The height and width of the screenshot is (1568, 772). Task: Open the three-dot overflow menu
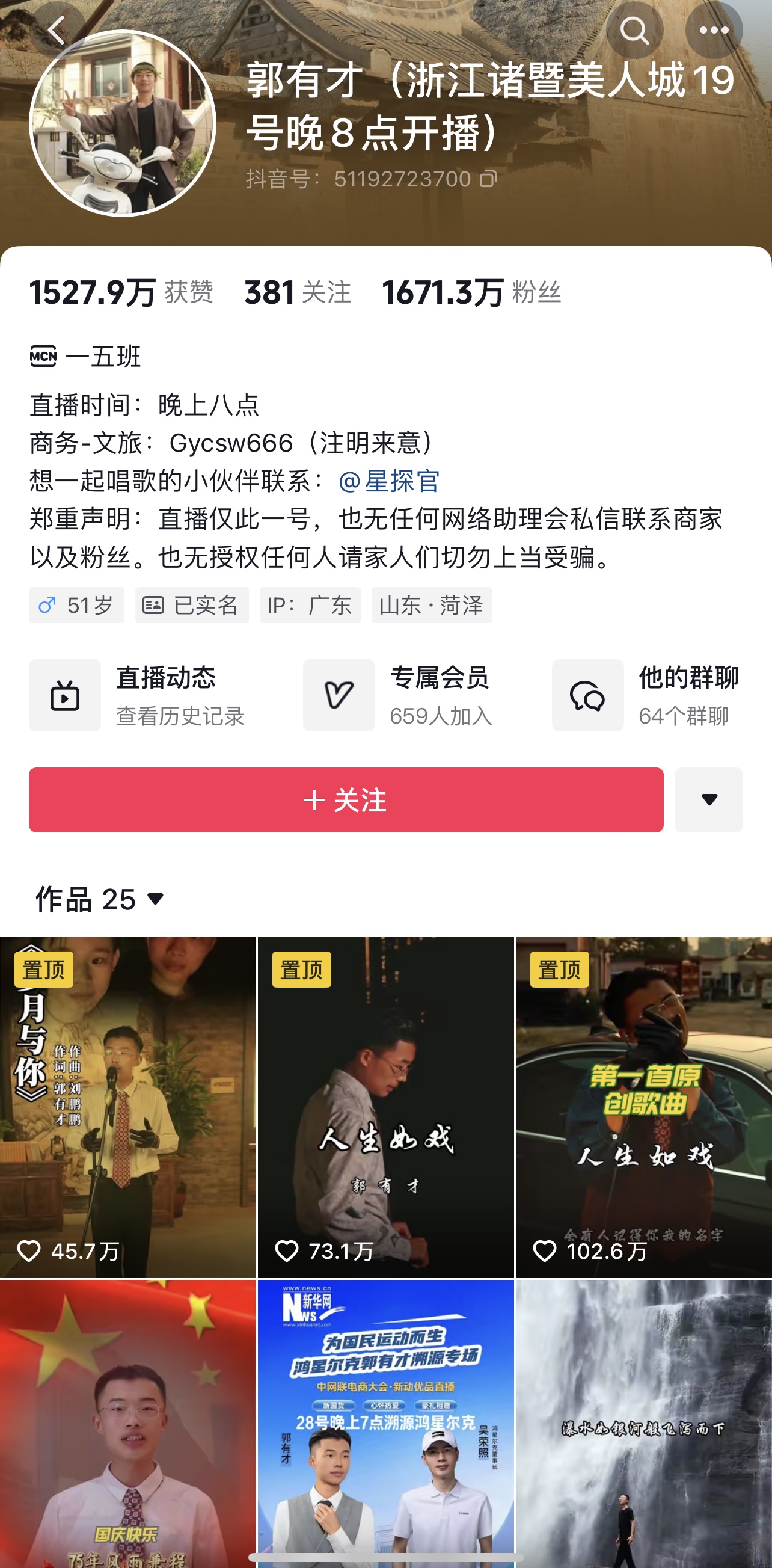tap(713, 31)
